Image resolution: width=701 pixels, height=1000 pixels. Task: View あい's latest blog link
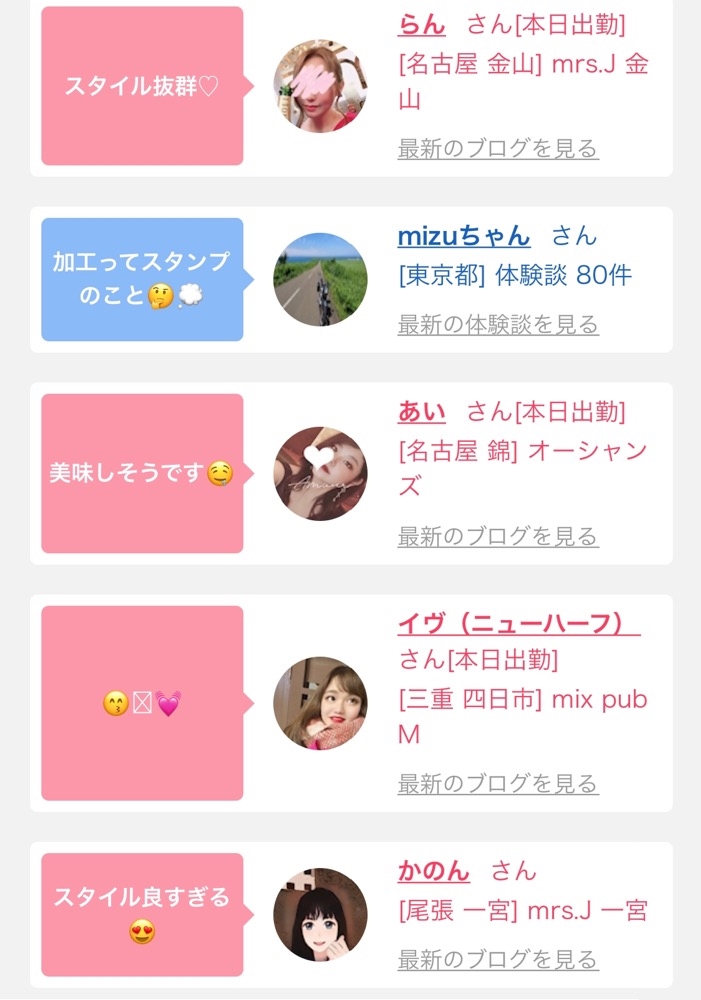[498, 537]
